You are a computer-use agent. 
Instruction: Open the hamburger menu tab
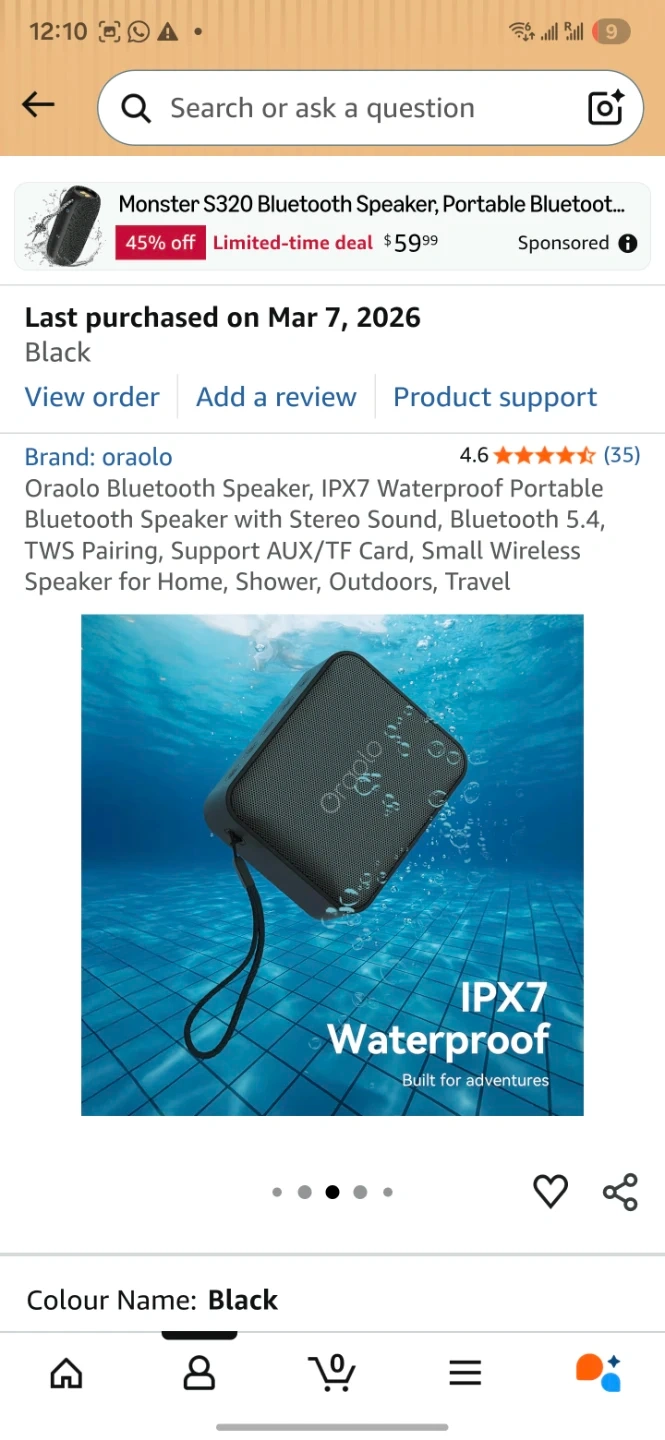tap(465, 1373)
